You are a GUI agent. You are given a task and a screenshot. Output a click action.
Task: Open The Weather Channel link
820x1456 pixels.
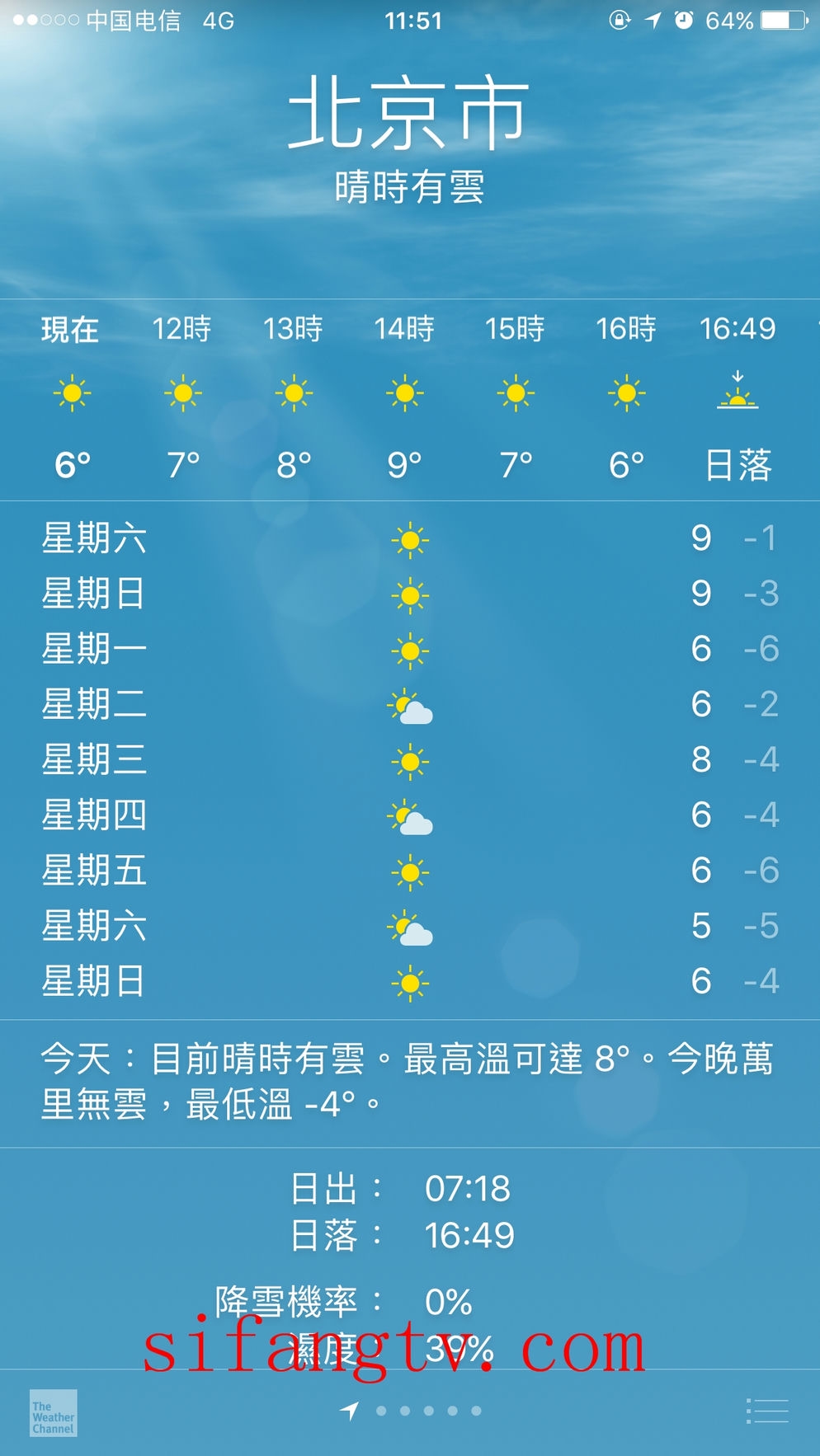coord(54,1413)
